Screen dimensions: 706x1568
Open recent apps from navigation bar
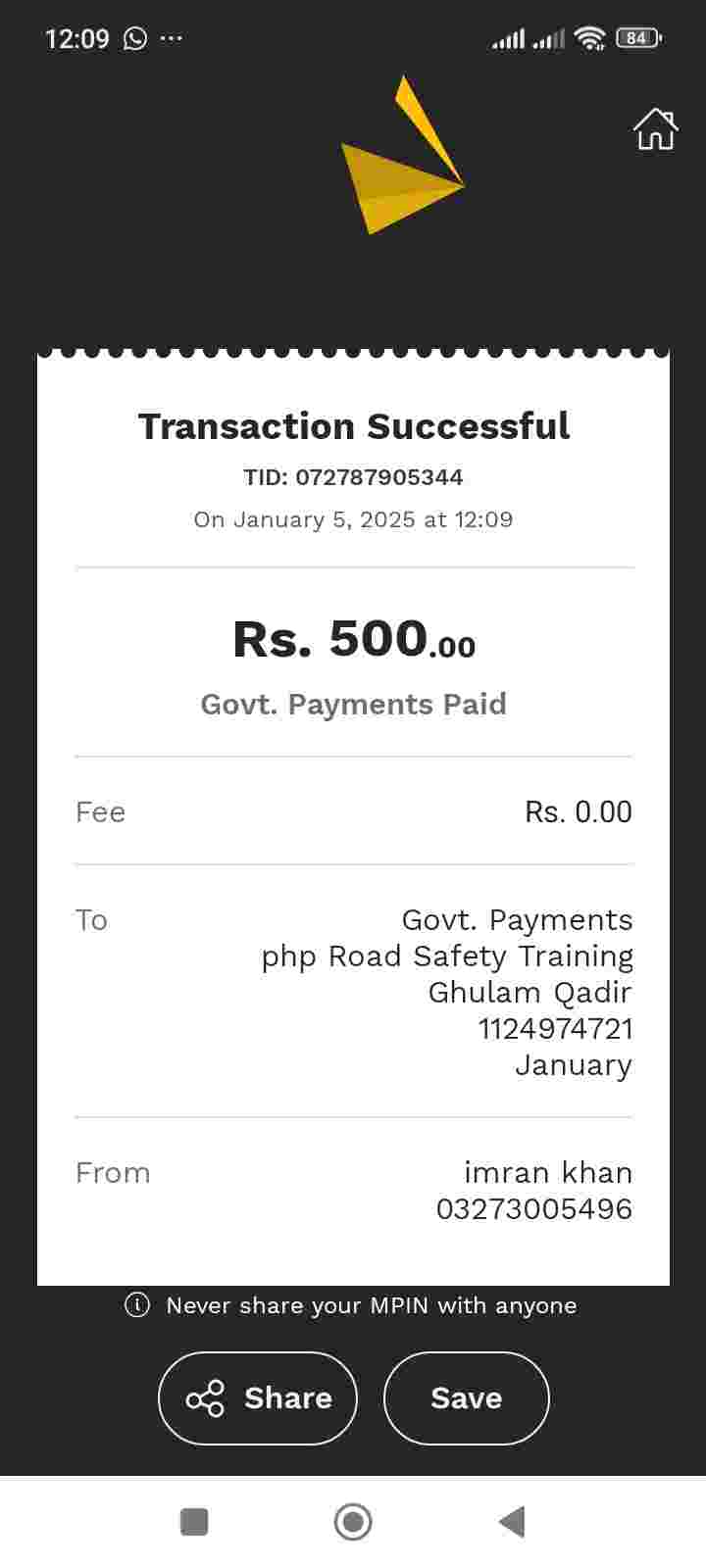click(x=194, y=1522)
